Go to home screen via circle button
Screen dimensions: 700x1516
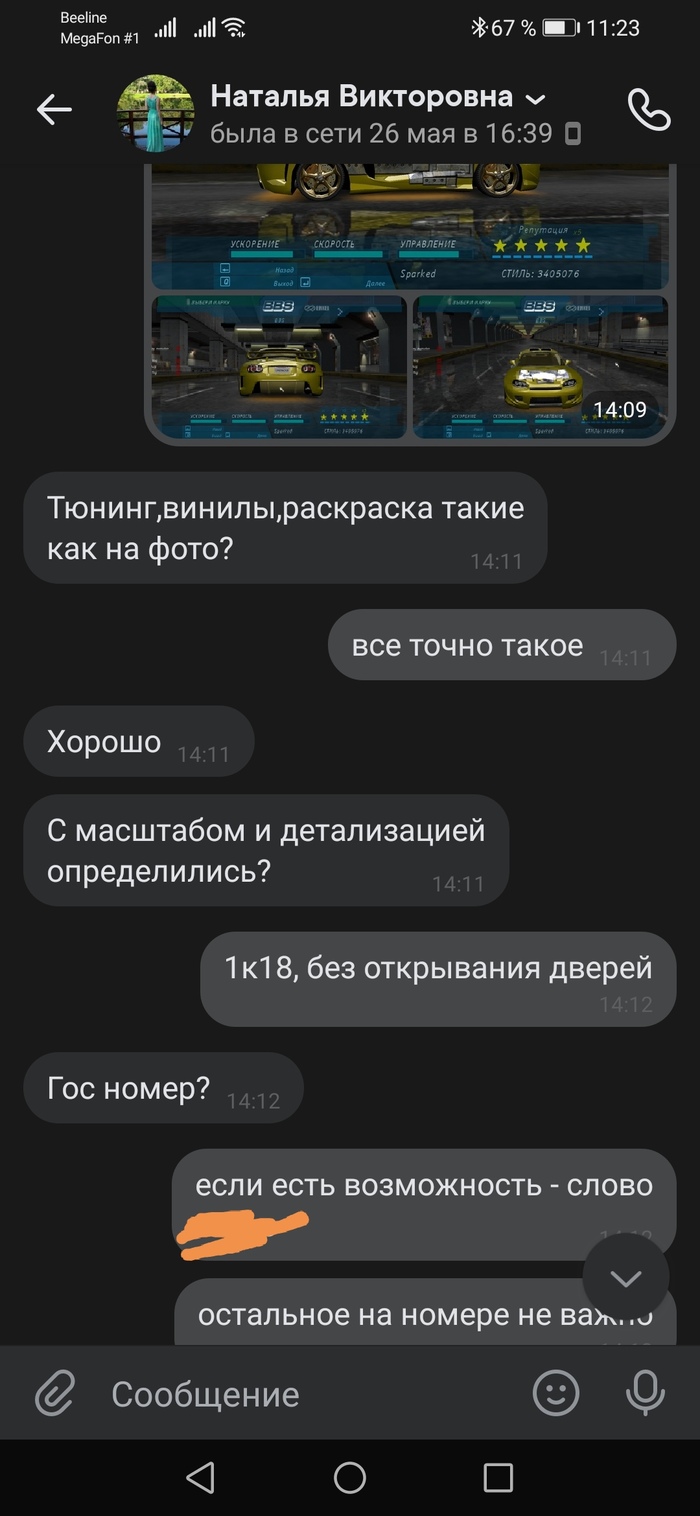click(x=350, y=1478)
